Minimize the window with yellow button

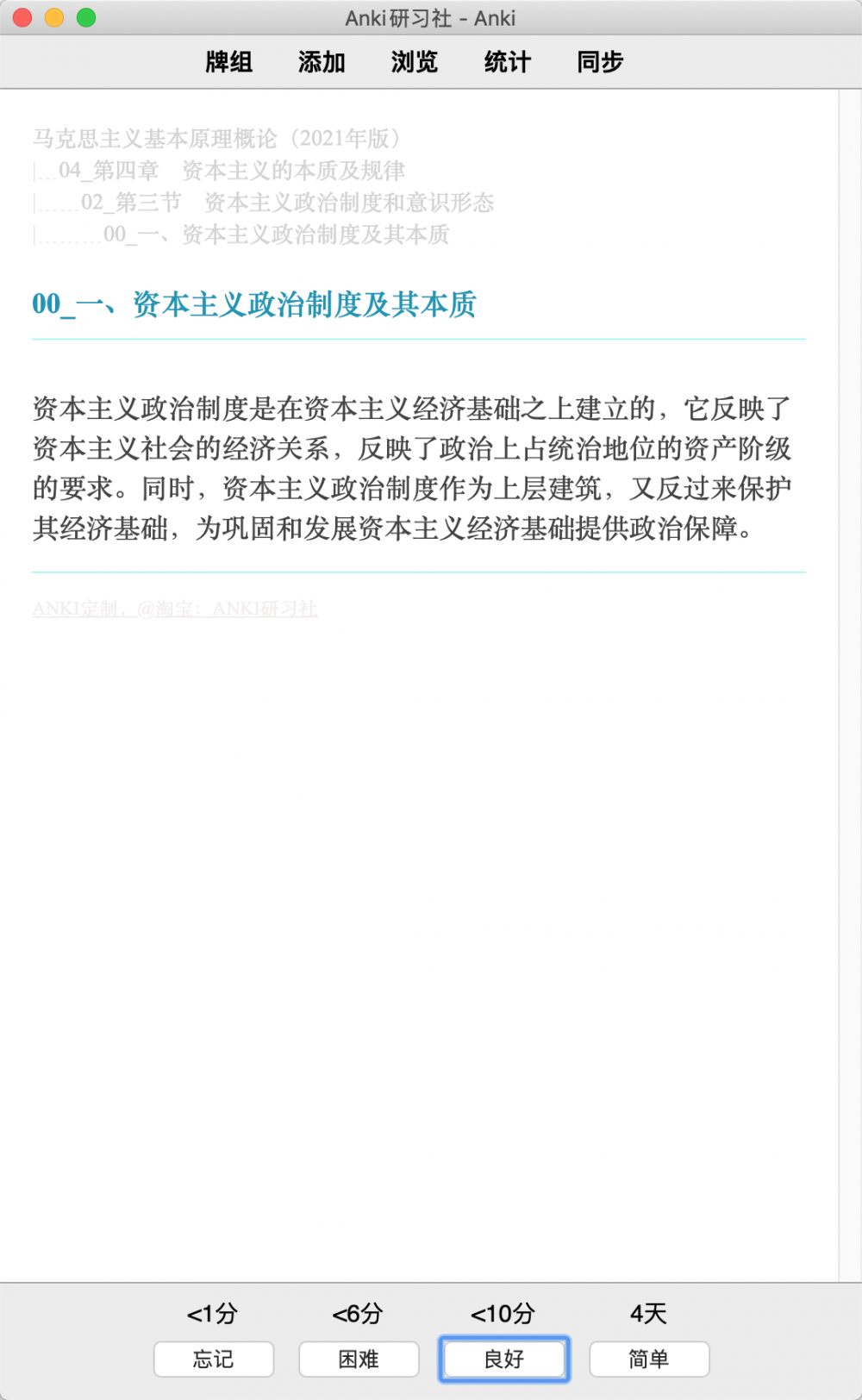(x=54, y=17)
